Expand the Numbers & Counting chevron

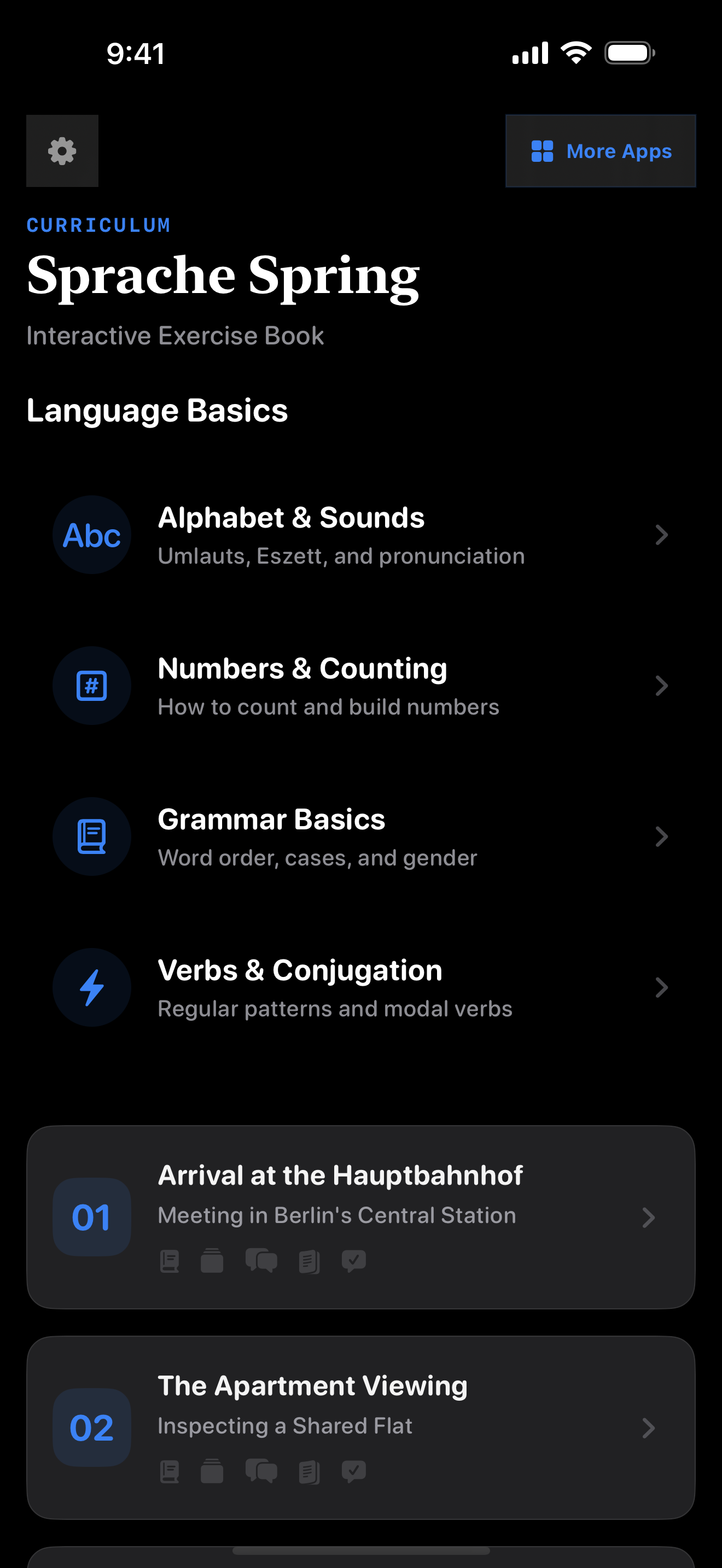(662, 686)
